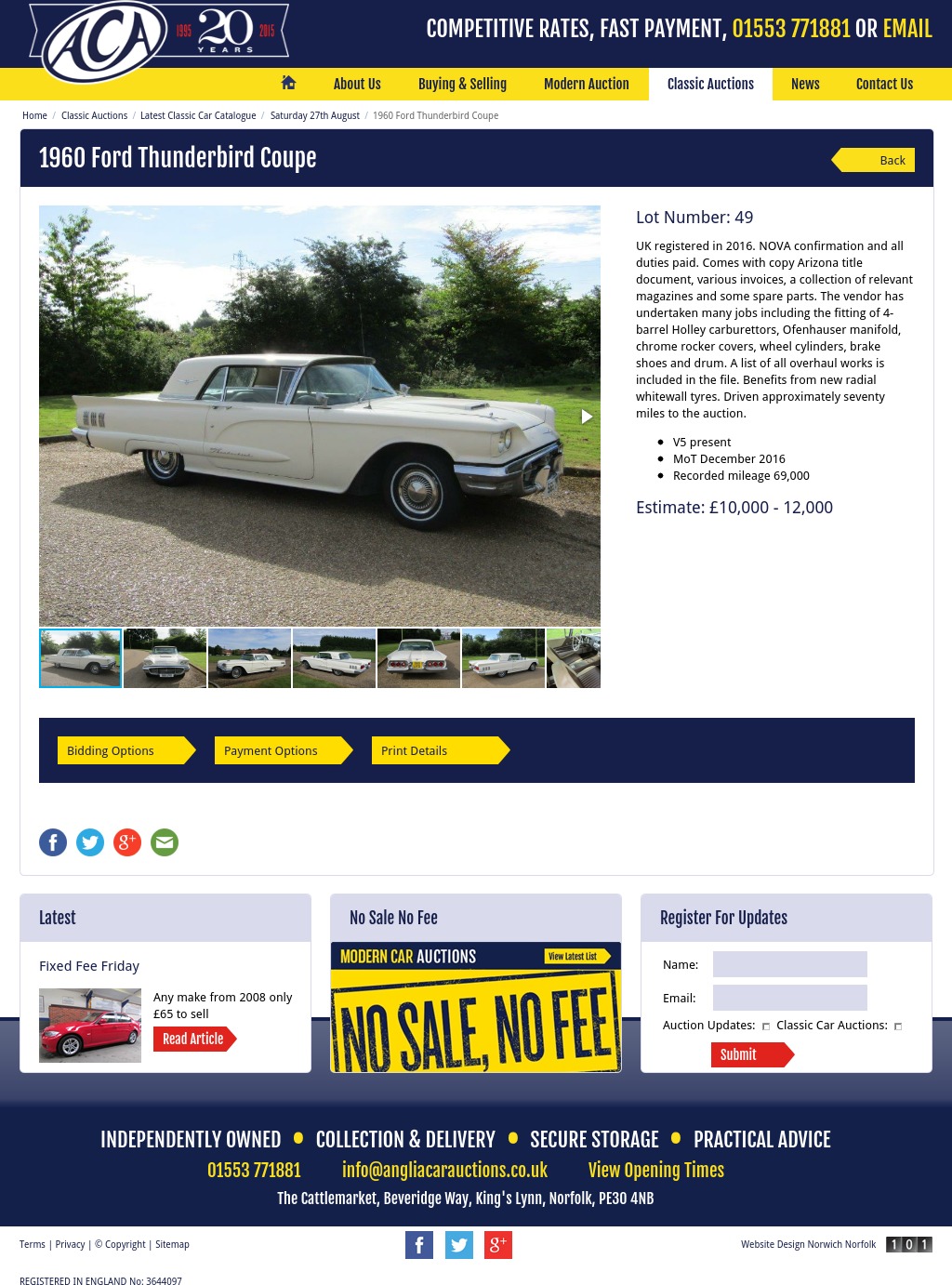
Task: Share this lot on Facebook
Action: [53, 842]
